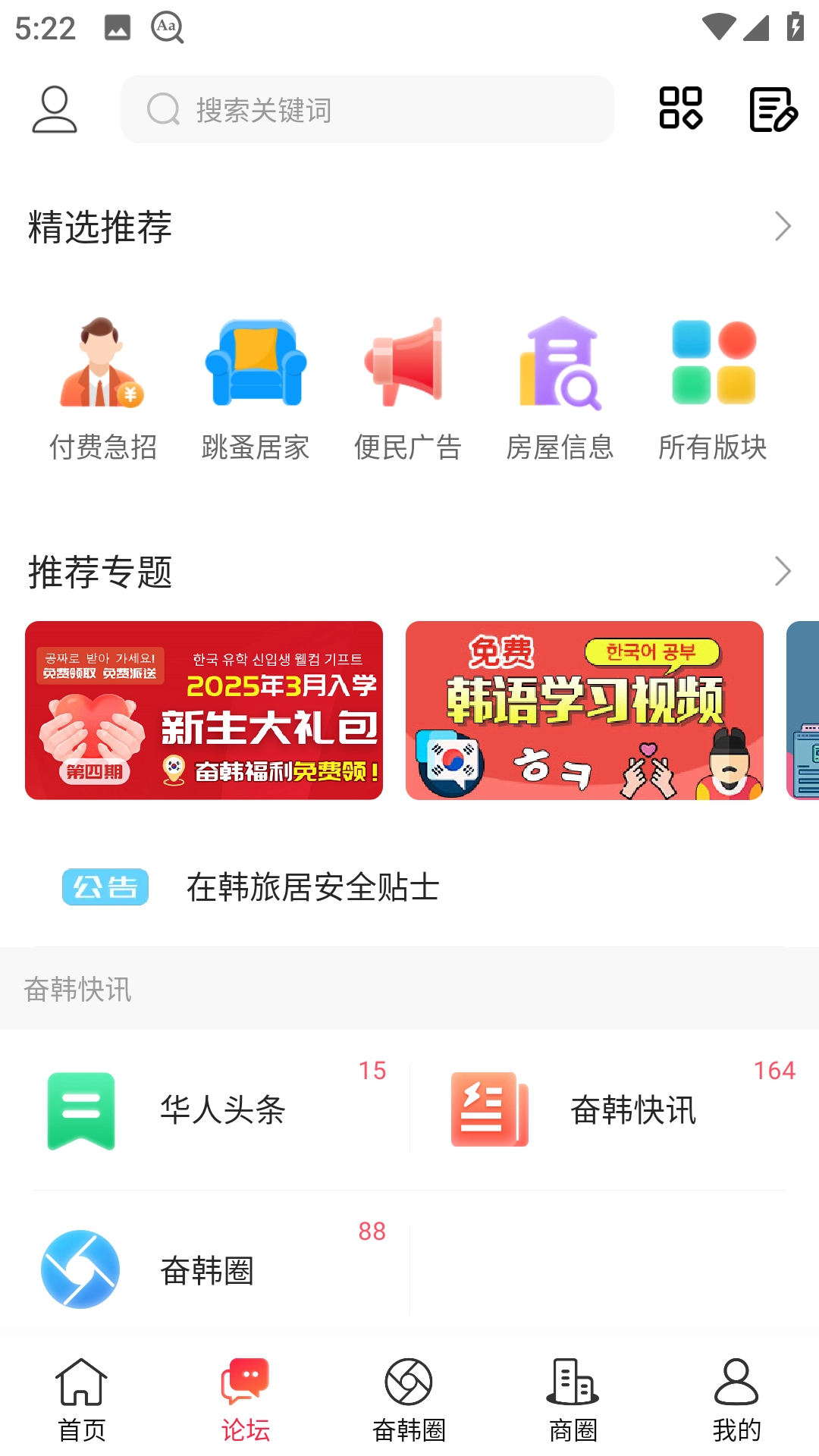The image size is (819, 1456).
Task: Tap the 搜索关键词 search box
Action: click(367, 109)
